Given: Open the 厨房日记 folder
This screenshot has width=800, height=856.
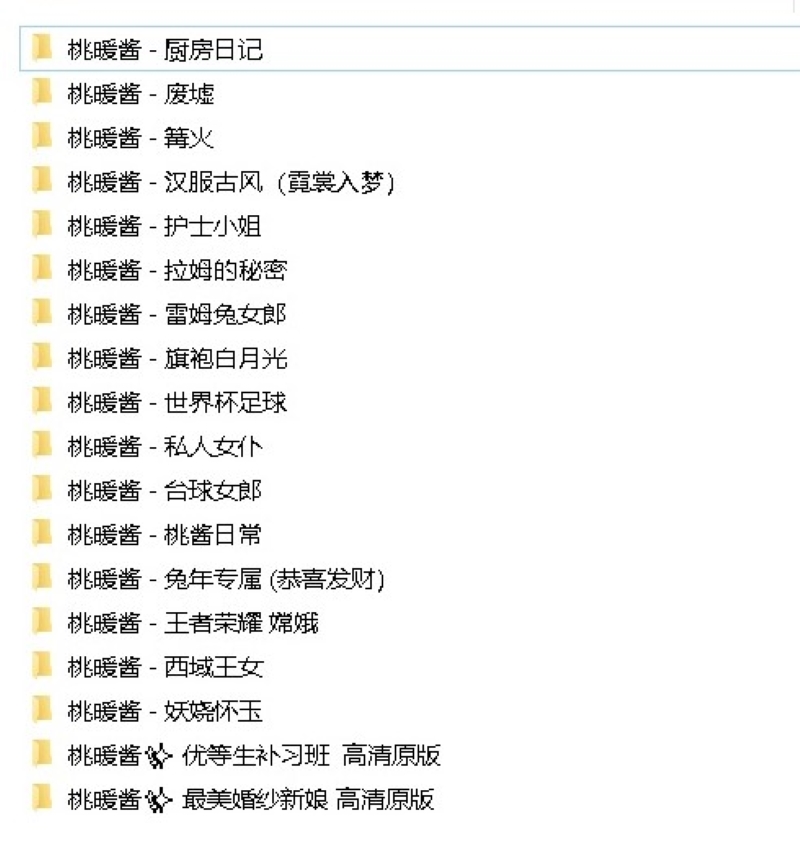Looking at the screenshot, I should point(165,50).
